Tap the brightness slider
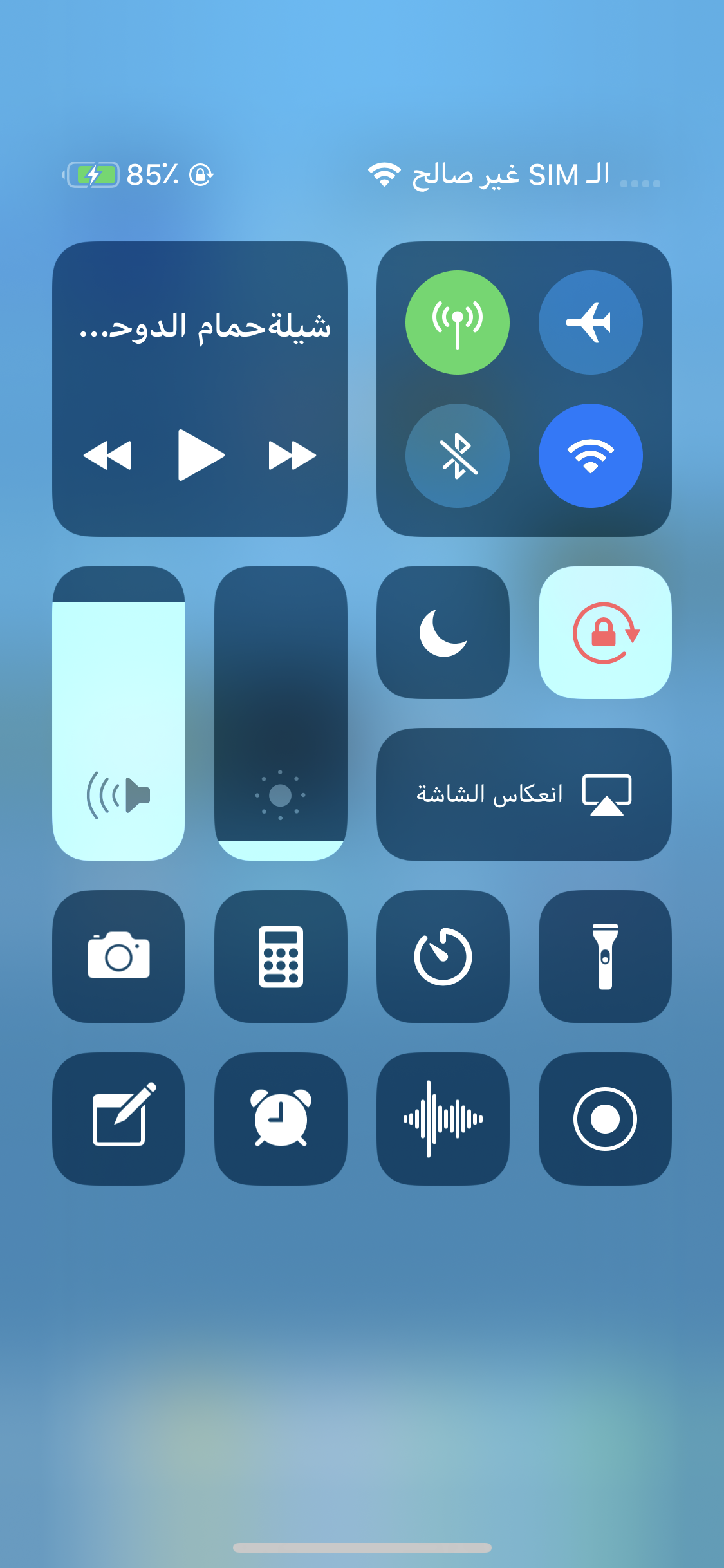 coord(281,713)
